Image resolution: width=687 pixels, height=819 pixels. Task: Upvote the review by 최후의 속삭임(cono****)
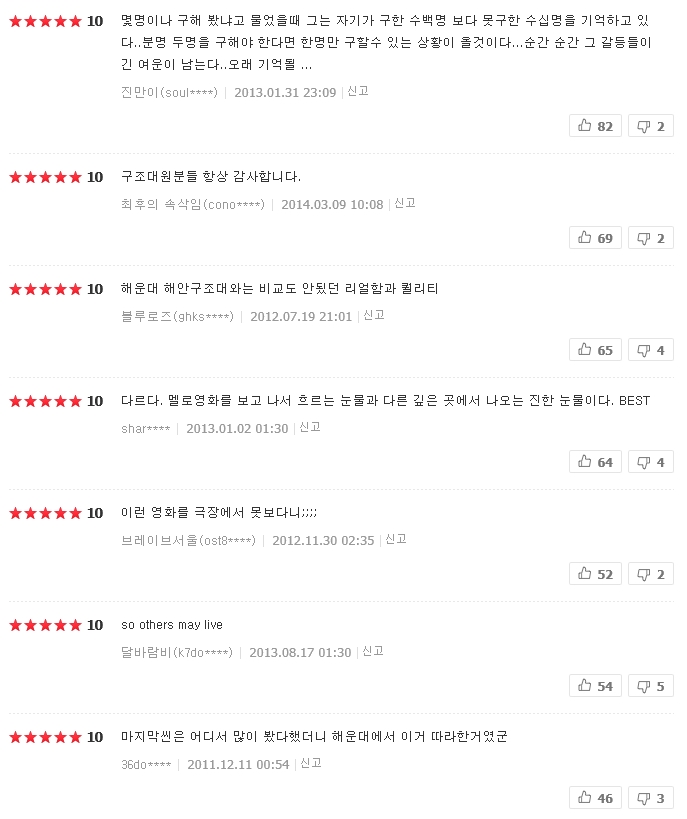point(595,238)
